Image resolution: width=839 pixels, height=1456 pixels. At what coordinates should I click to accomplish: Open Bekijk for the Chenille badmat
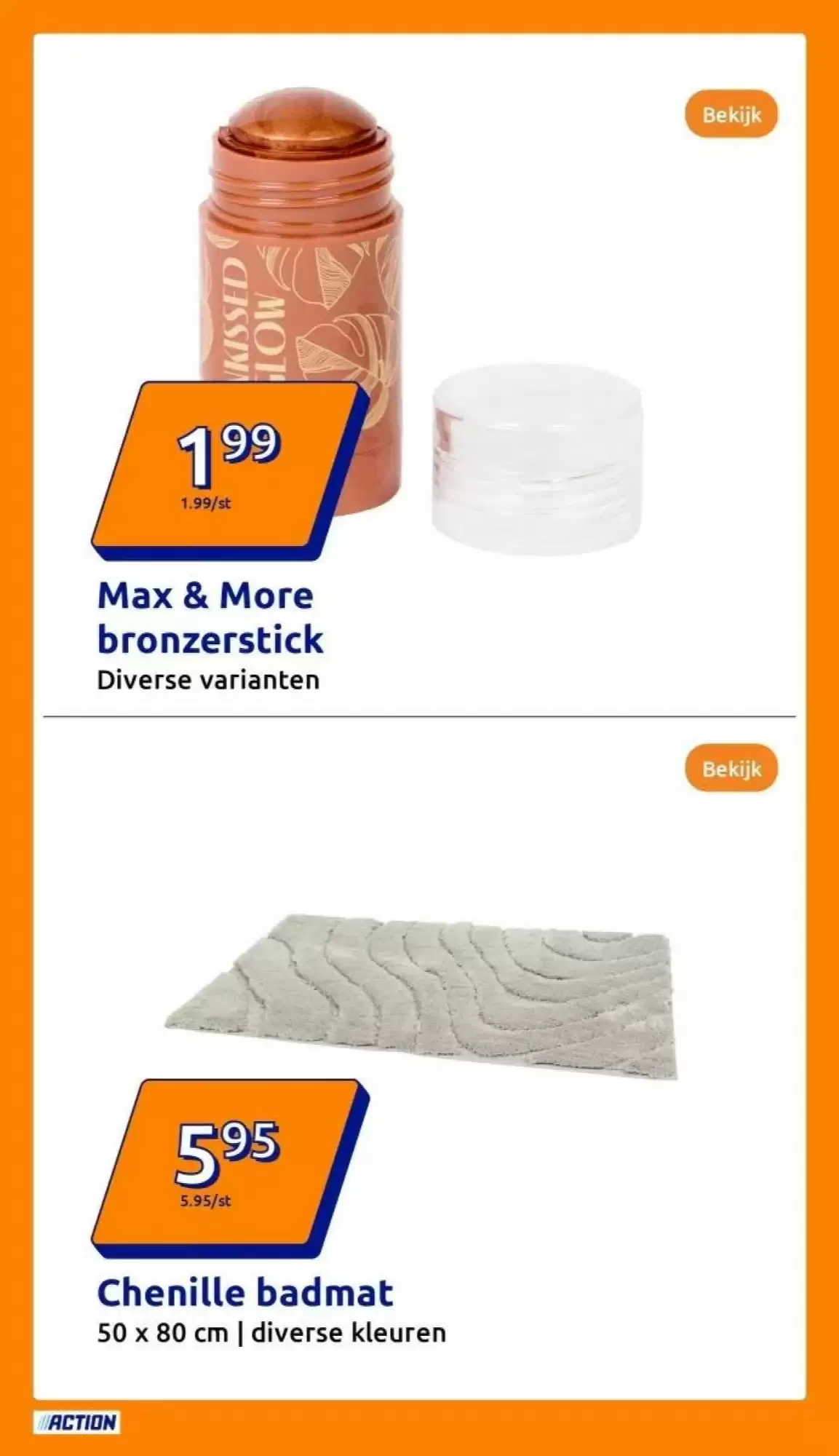(x=731, y=768)
